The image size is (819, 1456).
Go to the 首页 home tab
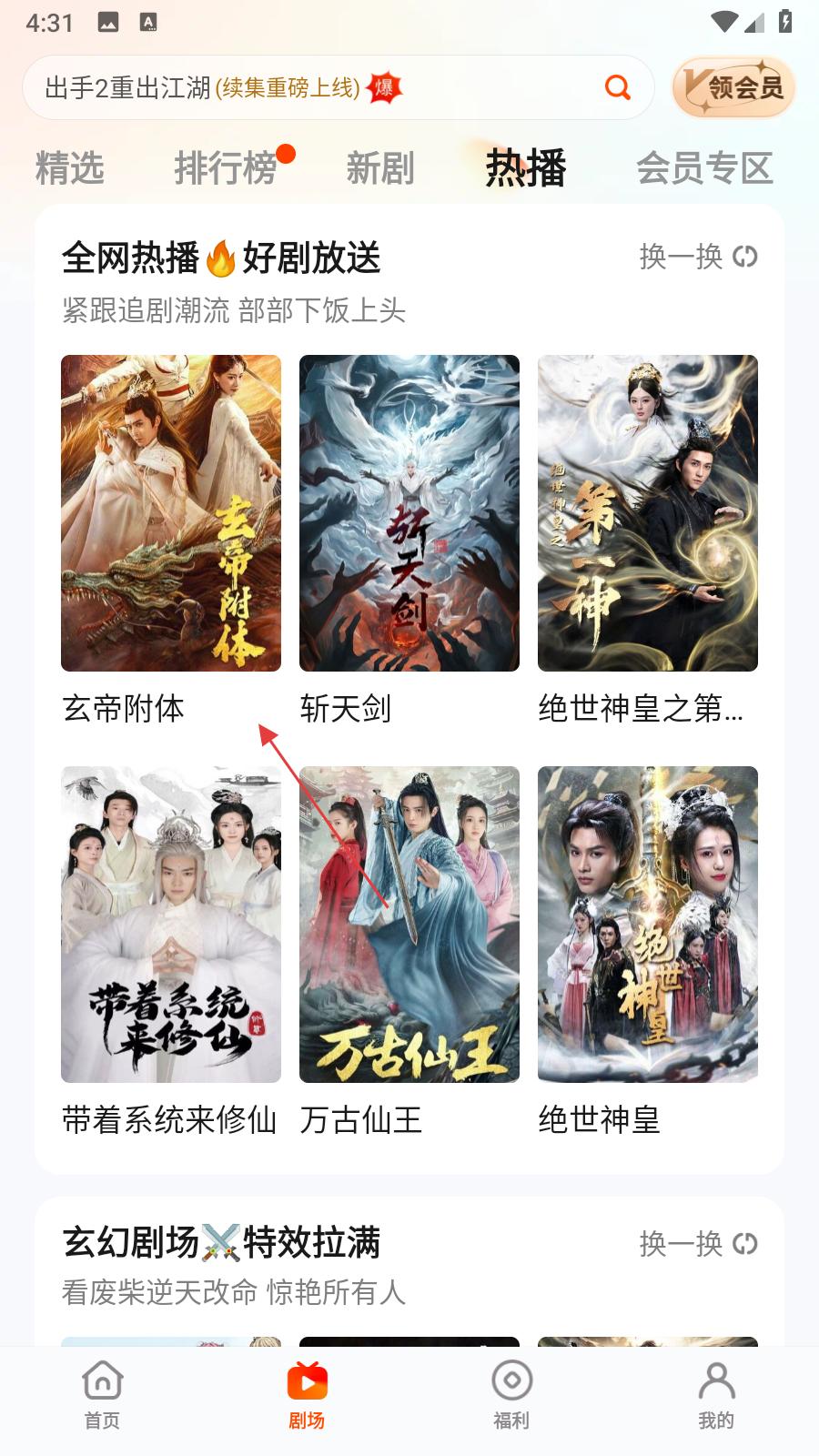102,1396
